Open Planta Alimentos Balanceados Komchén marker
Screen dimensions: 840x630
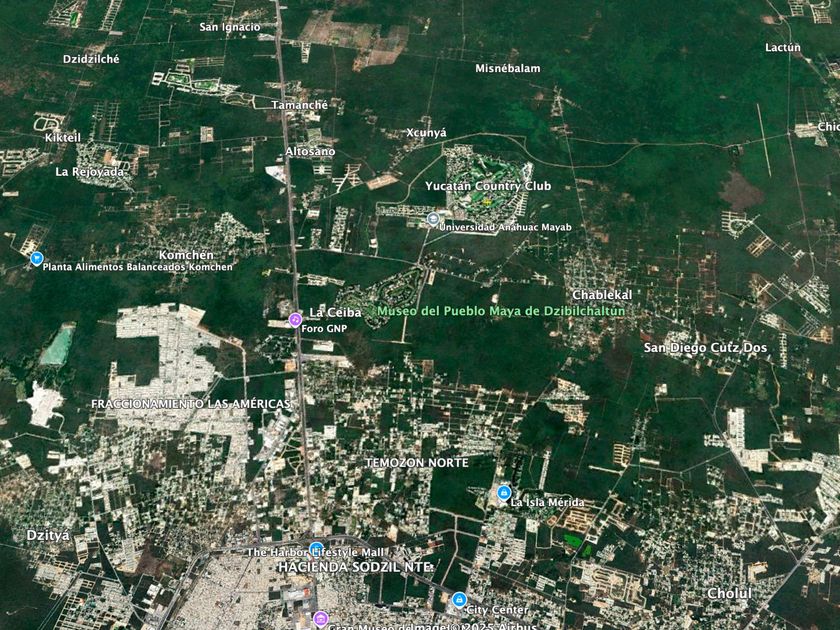(37, 259)
